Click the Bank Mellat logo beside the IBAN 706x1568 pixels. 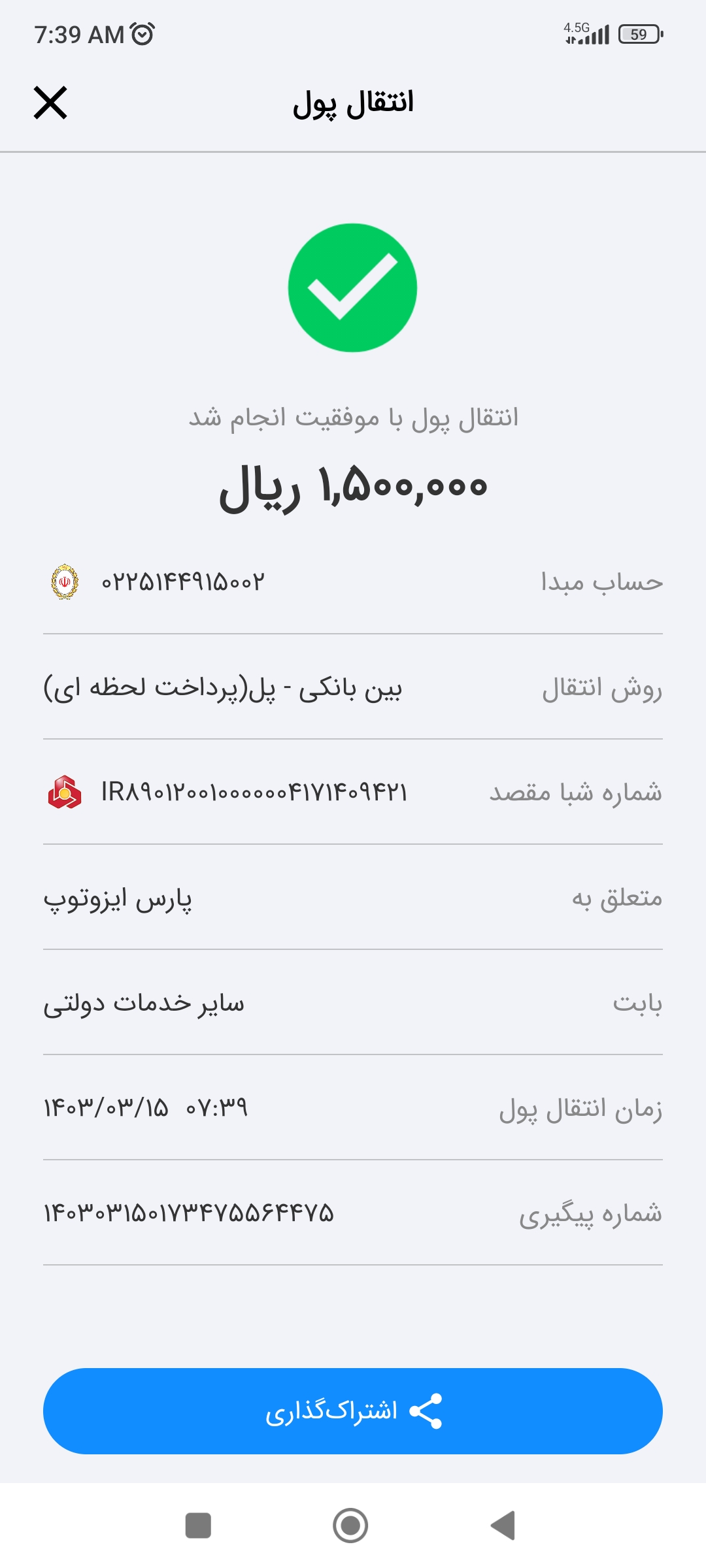pos(63,792)
